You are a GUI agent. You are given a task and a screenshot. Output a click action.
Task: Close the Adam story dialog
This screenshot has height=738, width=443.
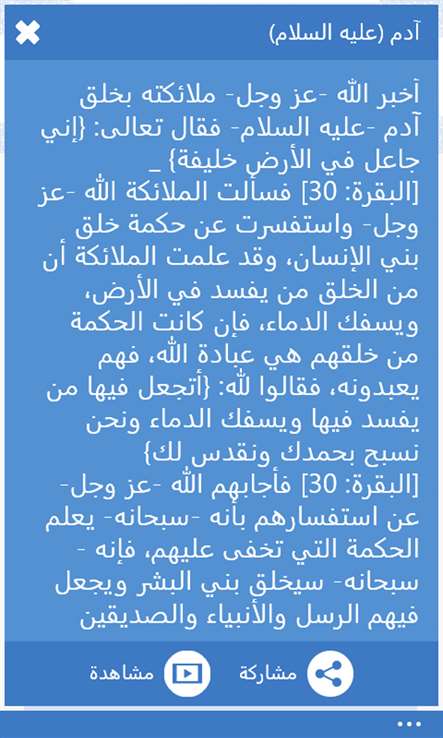tap(27, 33)
